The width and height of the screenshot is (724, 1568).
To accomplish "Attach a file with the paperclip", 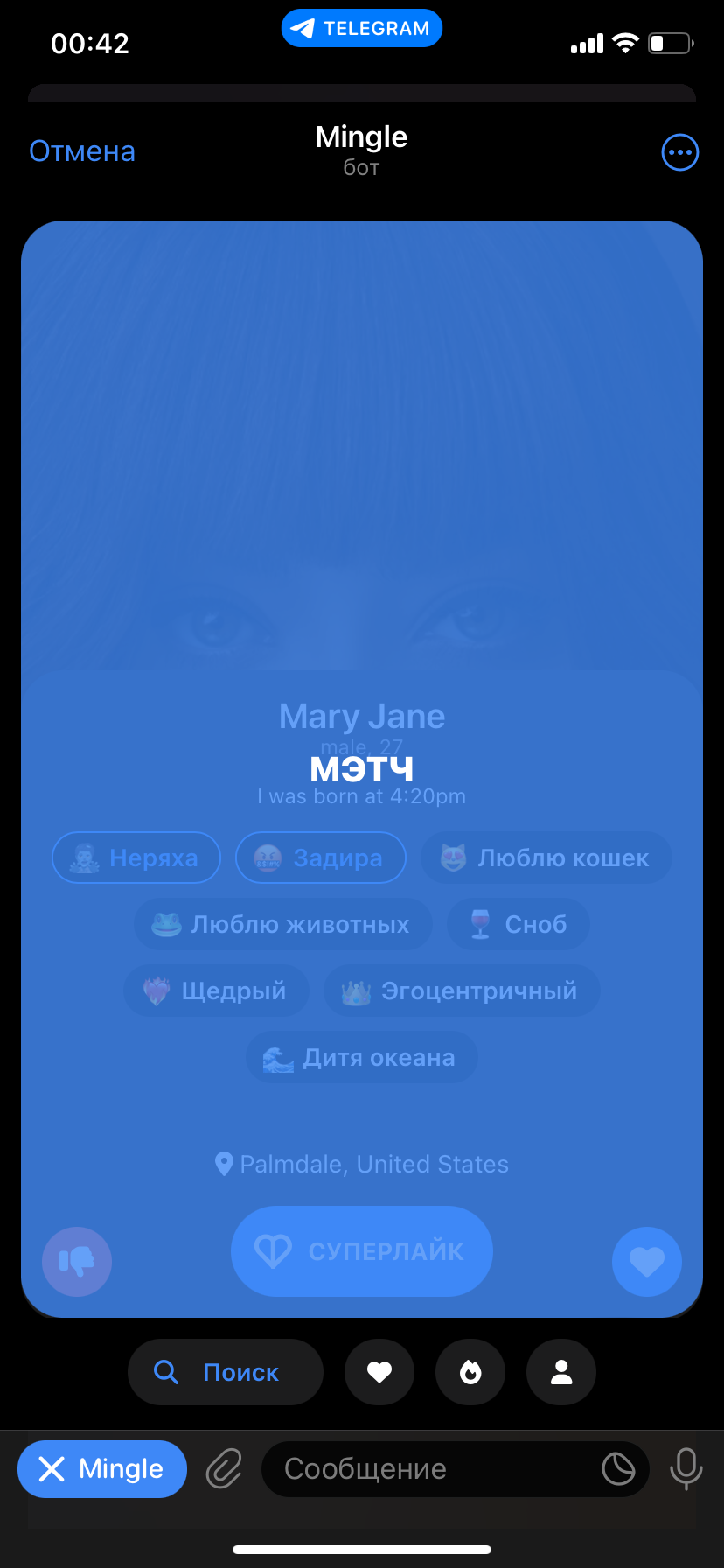I will click(224, 1469).
